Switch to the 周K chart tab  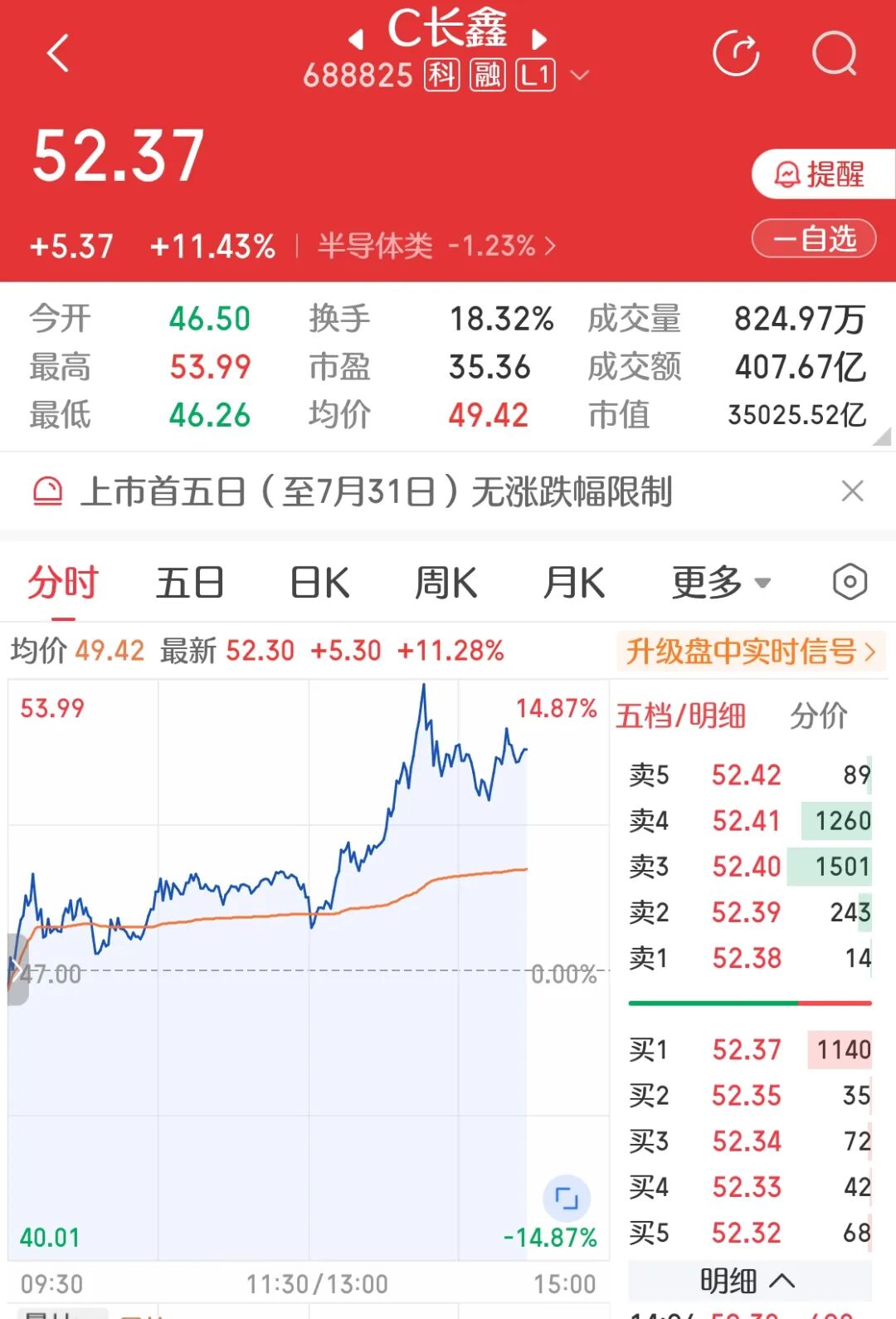point(446,583)
